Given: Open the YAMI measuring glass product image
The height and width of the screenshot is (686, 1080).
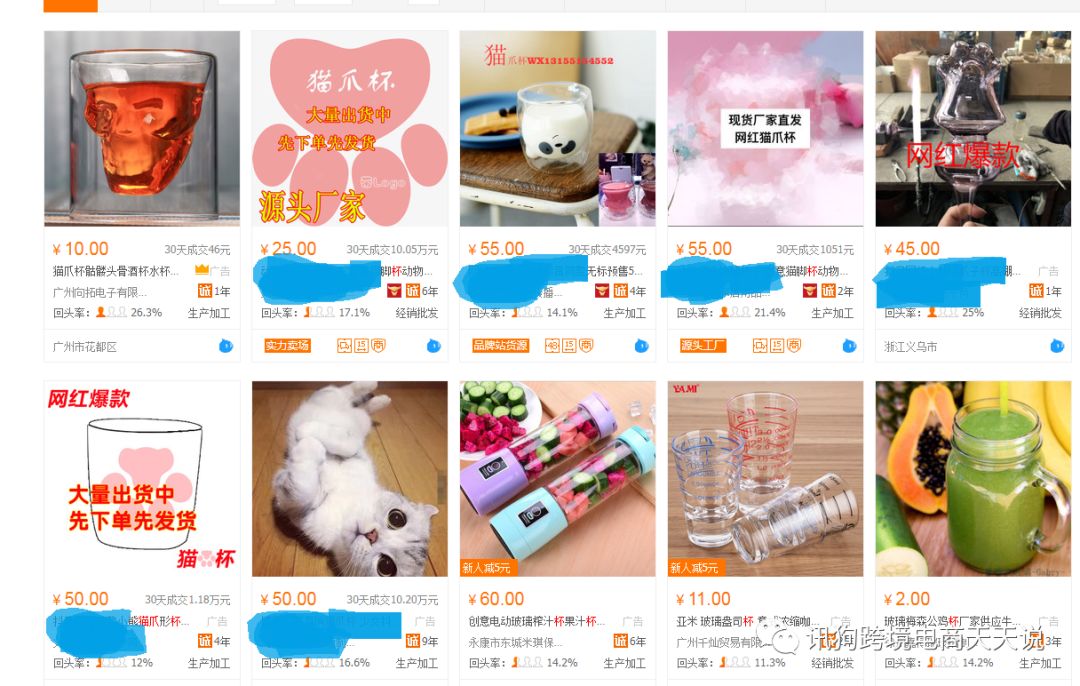Looking at the screenshot, I should (765, 478).
